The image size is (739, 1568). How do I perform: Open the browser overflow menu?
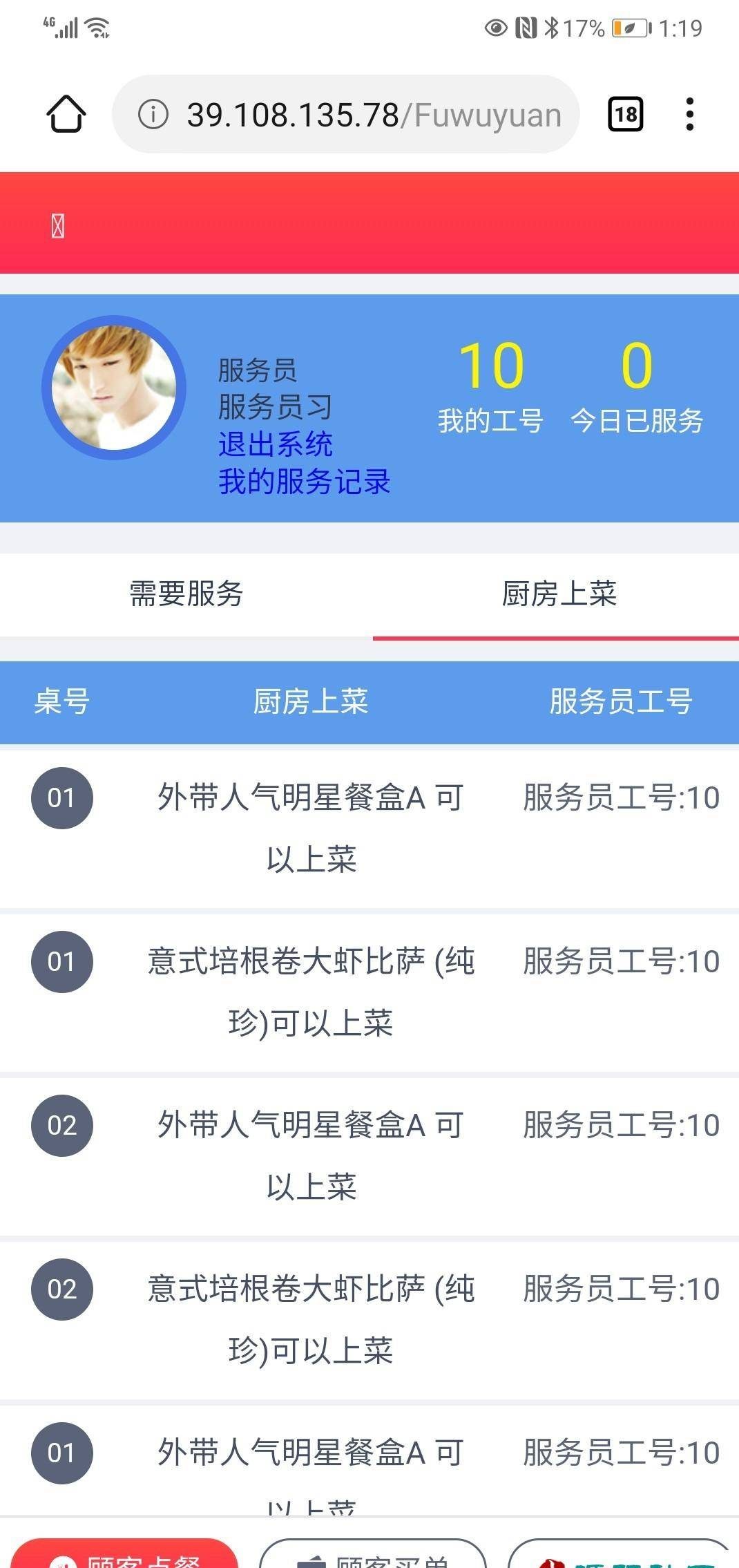click(689, 114)
